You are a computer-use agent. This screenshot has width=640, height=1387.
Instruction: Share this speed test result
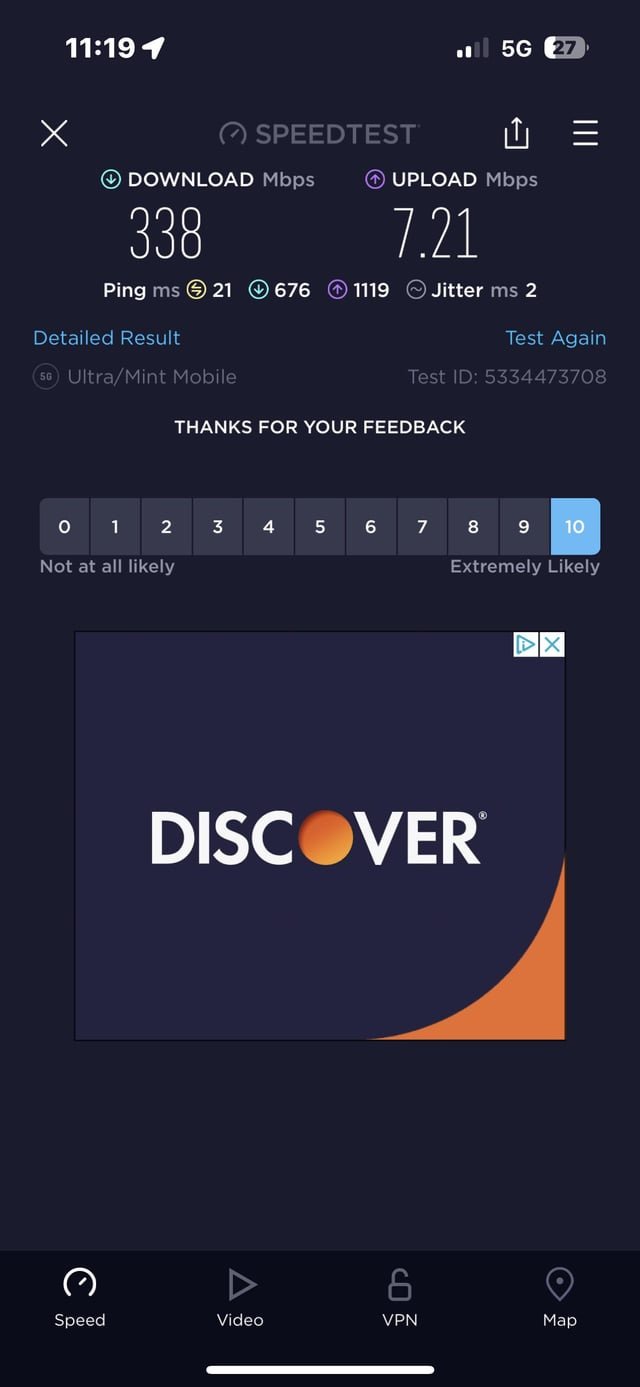click(x=516, y=133)
